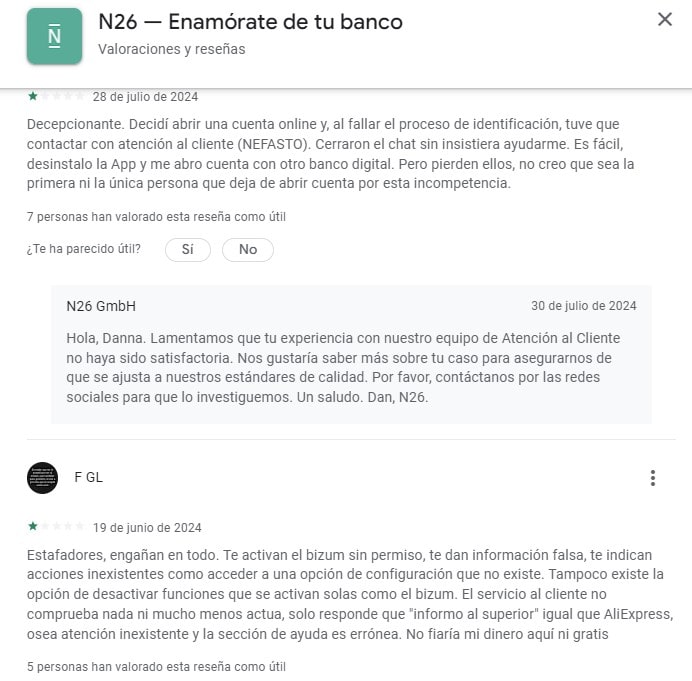Select No for the review helpfulness question

[x=248, y=249]
